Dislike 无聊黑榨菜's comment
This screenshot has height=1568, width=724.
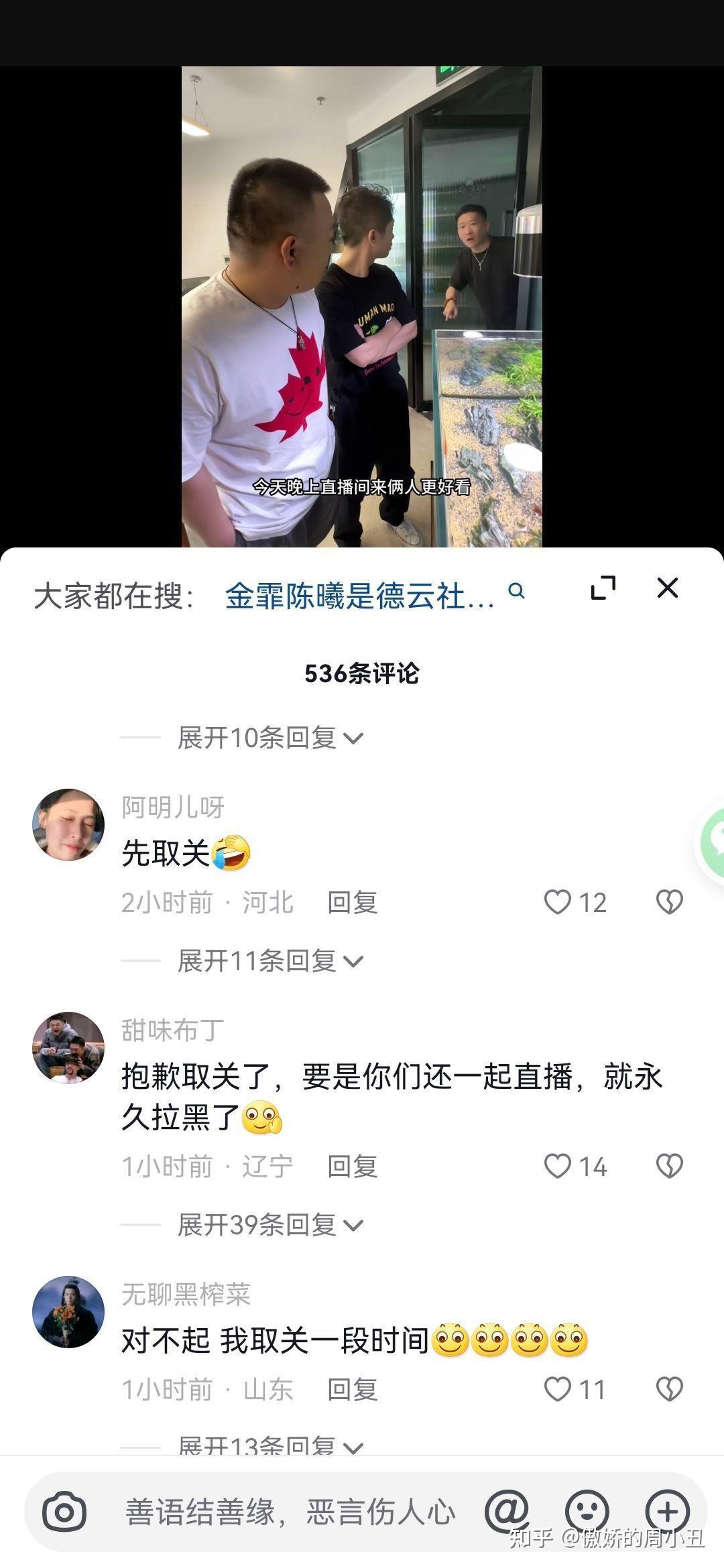click(x=669, y=1390)
